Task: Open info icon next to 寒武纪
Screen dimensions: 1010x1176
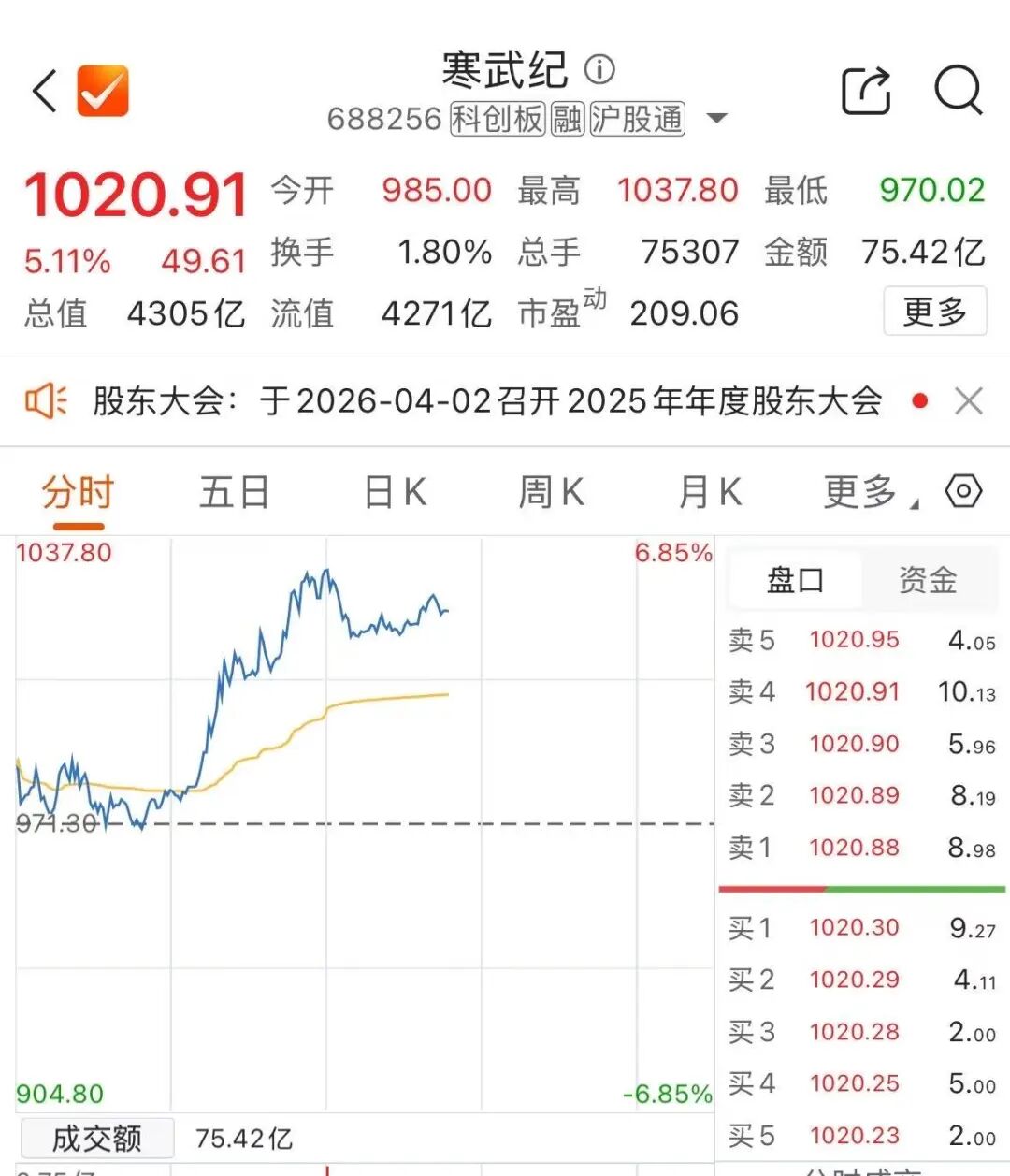Action: click(599, 68)
